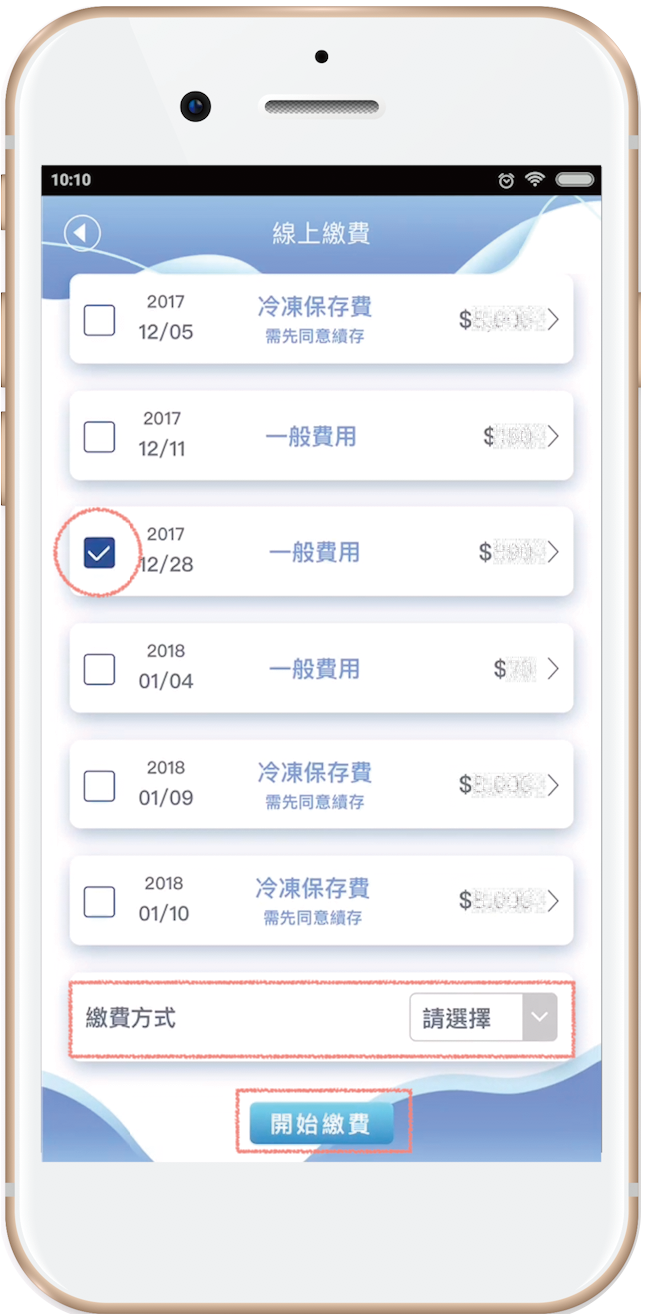Open the 01/10 冷凍保存費 detail chevron
The image size is (649, 1314).
pos(553,901)
